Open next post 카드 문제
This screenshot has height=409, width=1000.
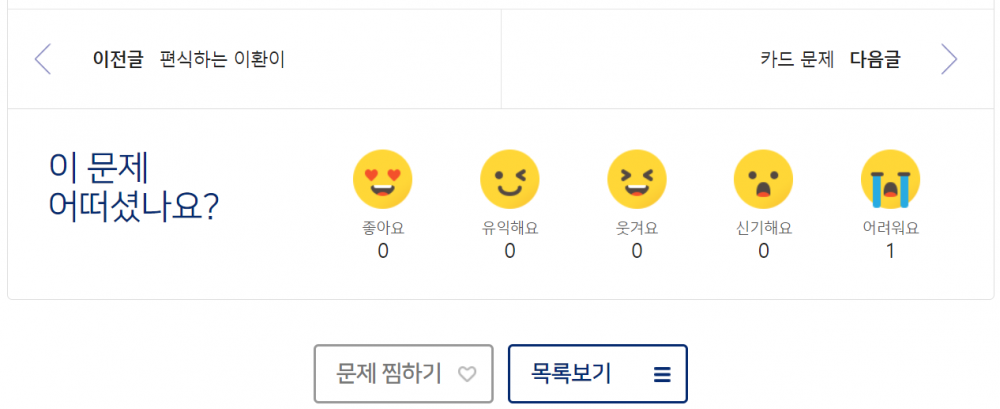796,60
